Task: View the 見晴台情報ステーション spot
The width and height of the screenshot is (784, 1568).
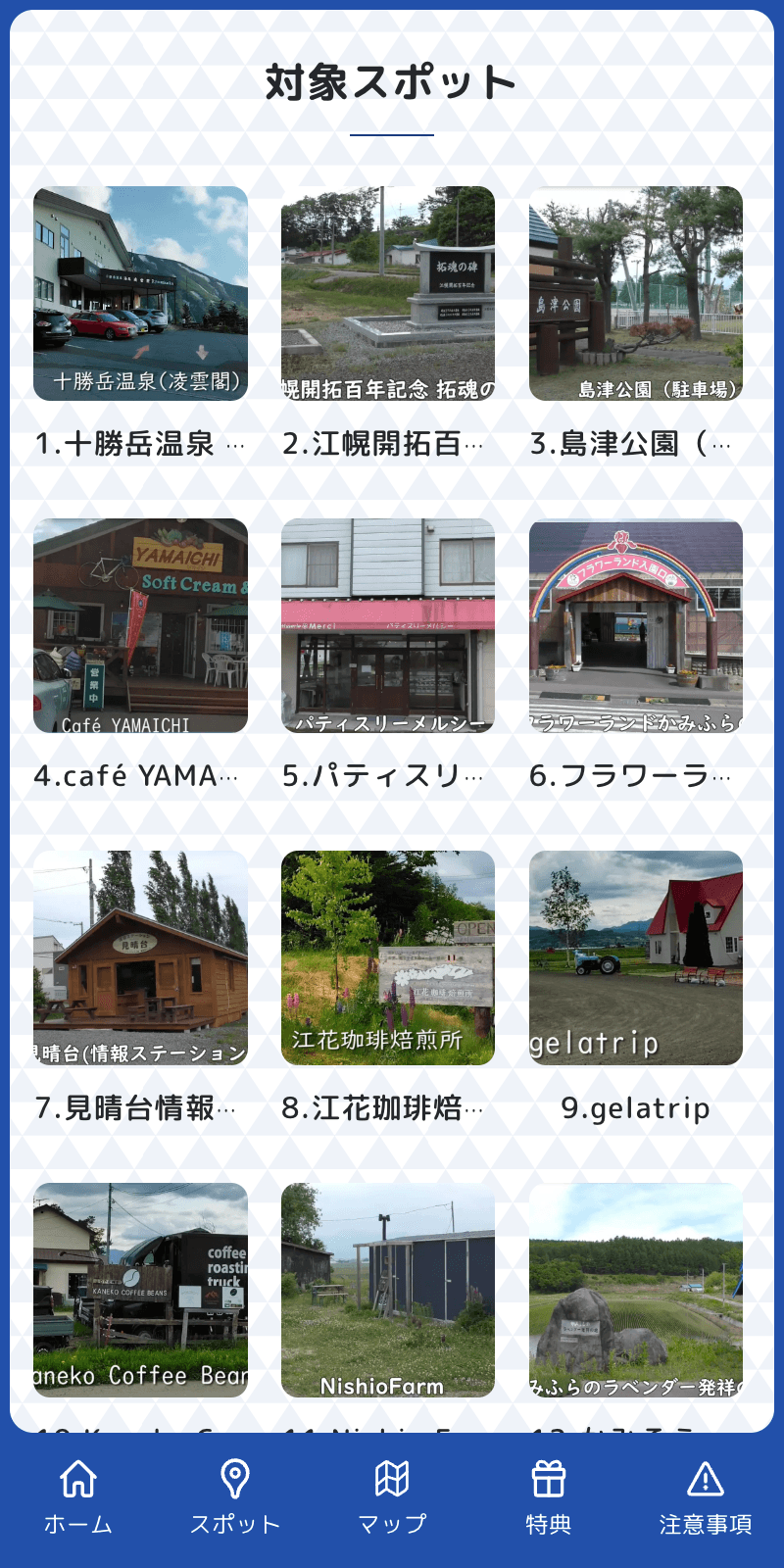Action: pos(140,958)
